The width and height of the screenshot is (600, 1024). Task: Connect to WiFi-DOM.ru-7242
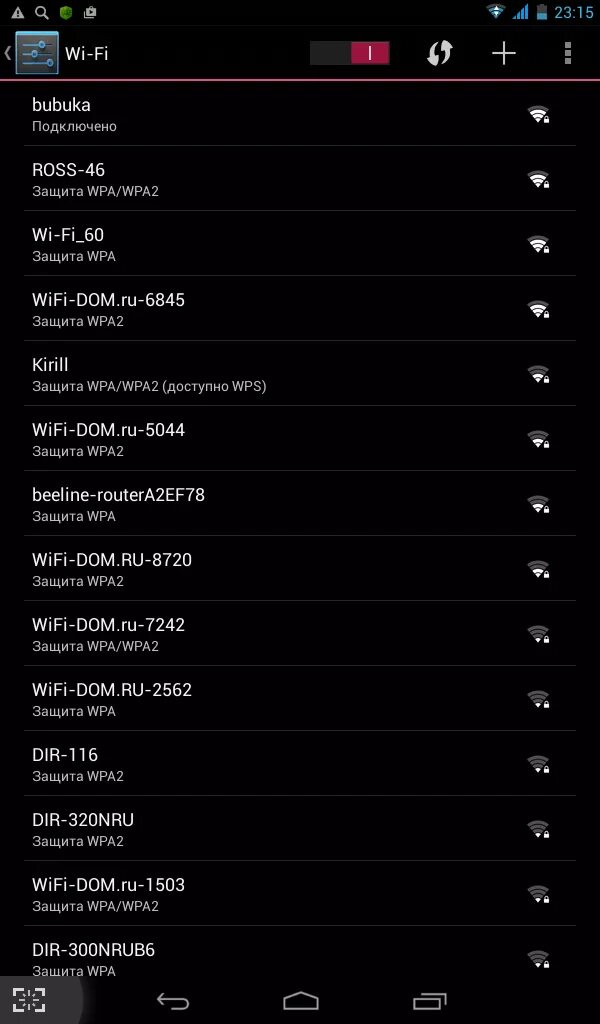(300, 633)
